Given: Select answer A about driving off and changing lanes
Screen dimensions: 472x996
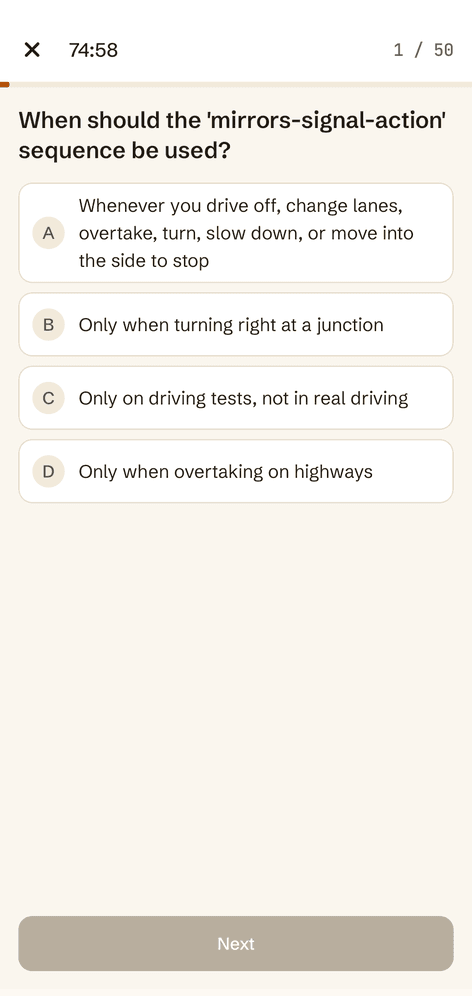Looking at the screenshot, I should [x=236, y=233].
